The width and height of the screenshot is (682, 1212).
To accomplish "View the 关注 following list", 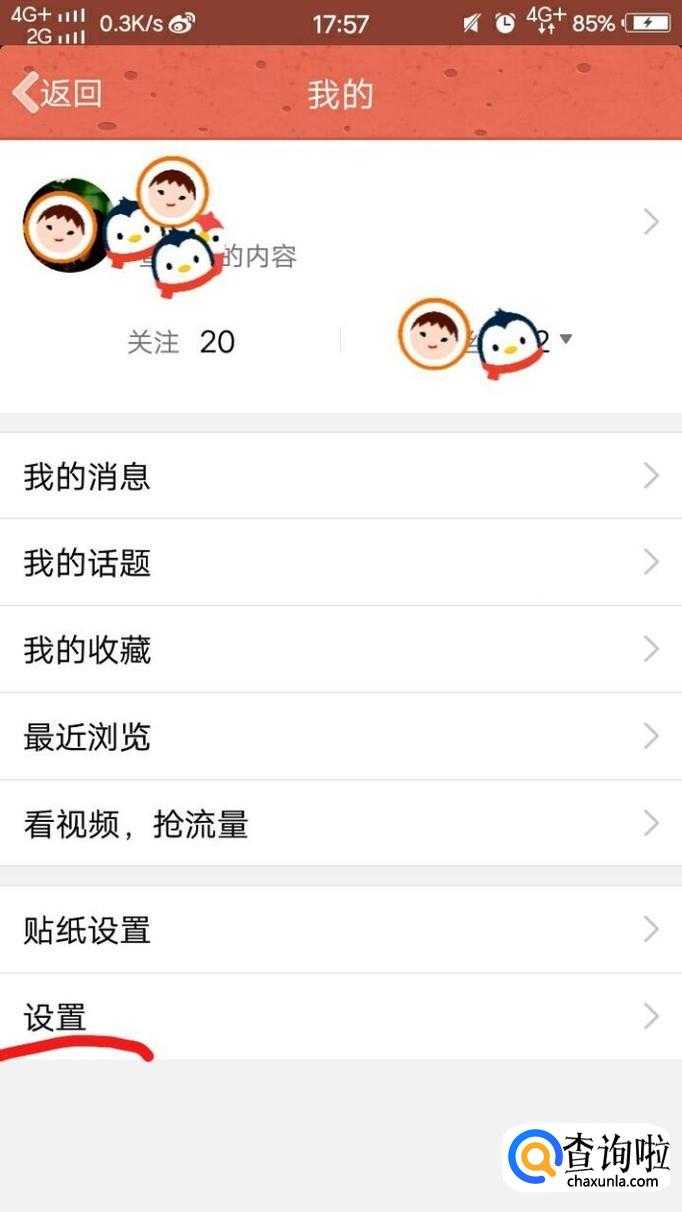I will point(180,342).
